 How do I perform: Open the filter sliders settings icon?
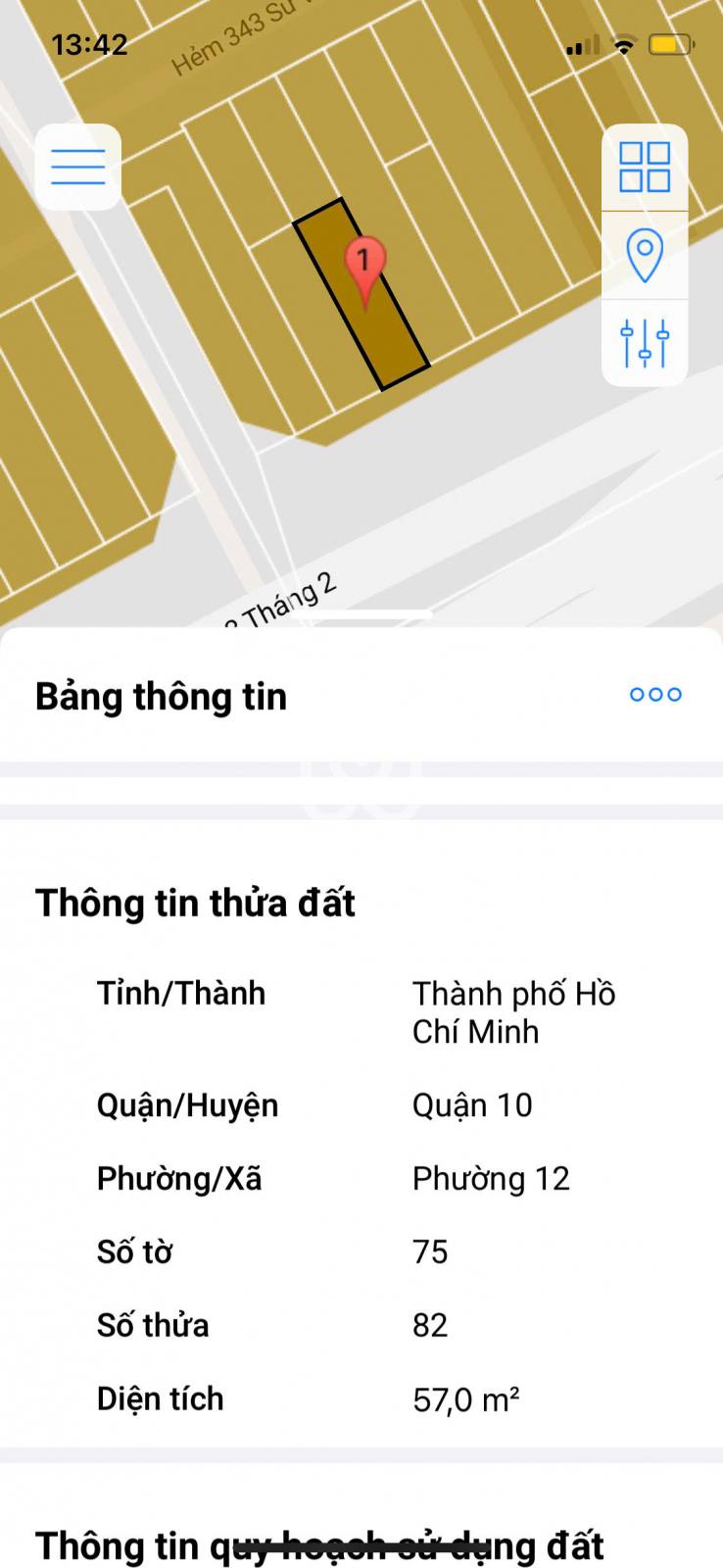pos(645,343)
